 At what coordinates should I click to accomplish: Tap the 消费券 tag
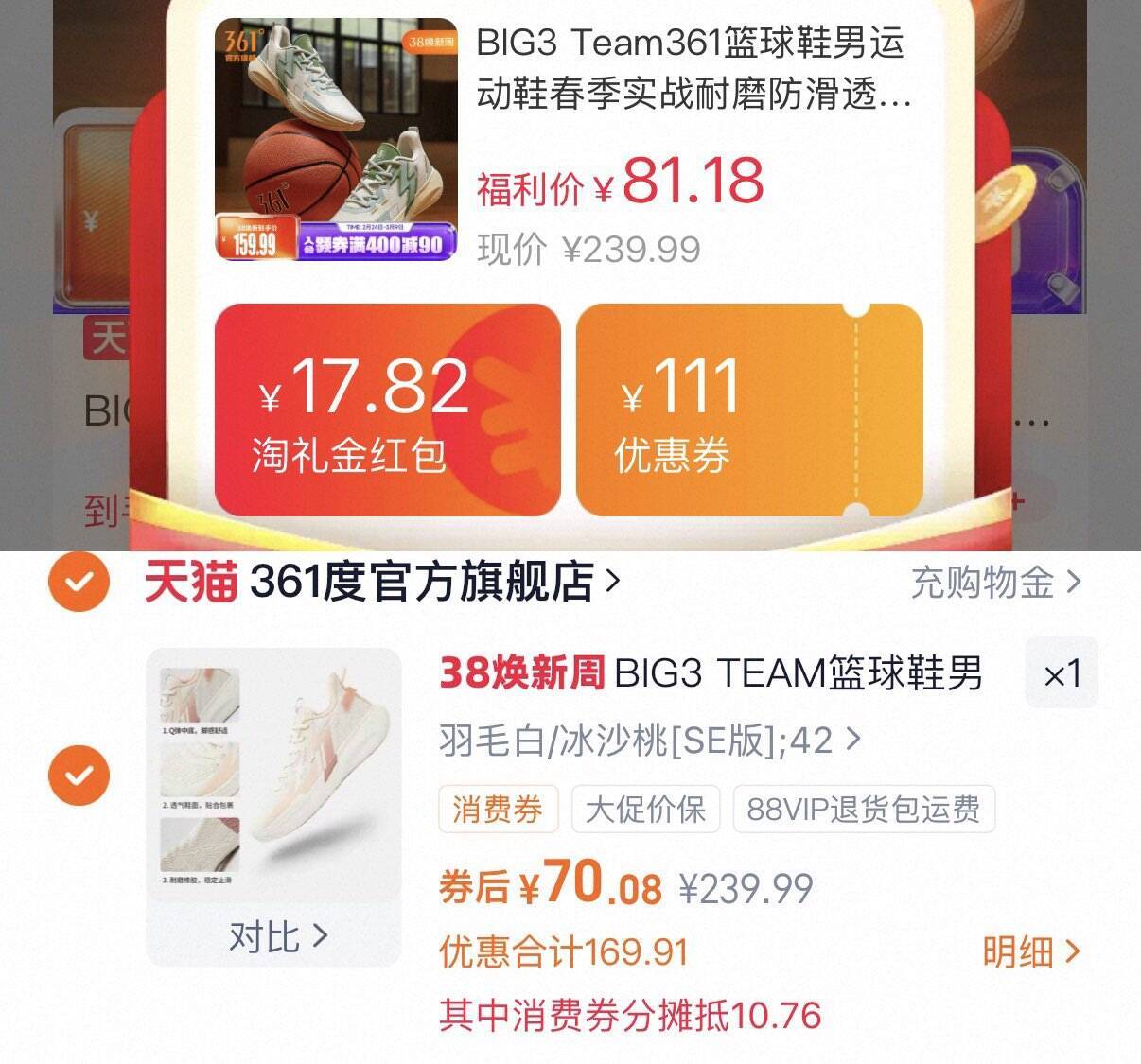498,810
